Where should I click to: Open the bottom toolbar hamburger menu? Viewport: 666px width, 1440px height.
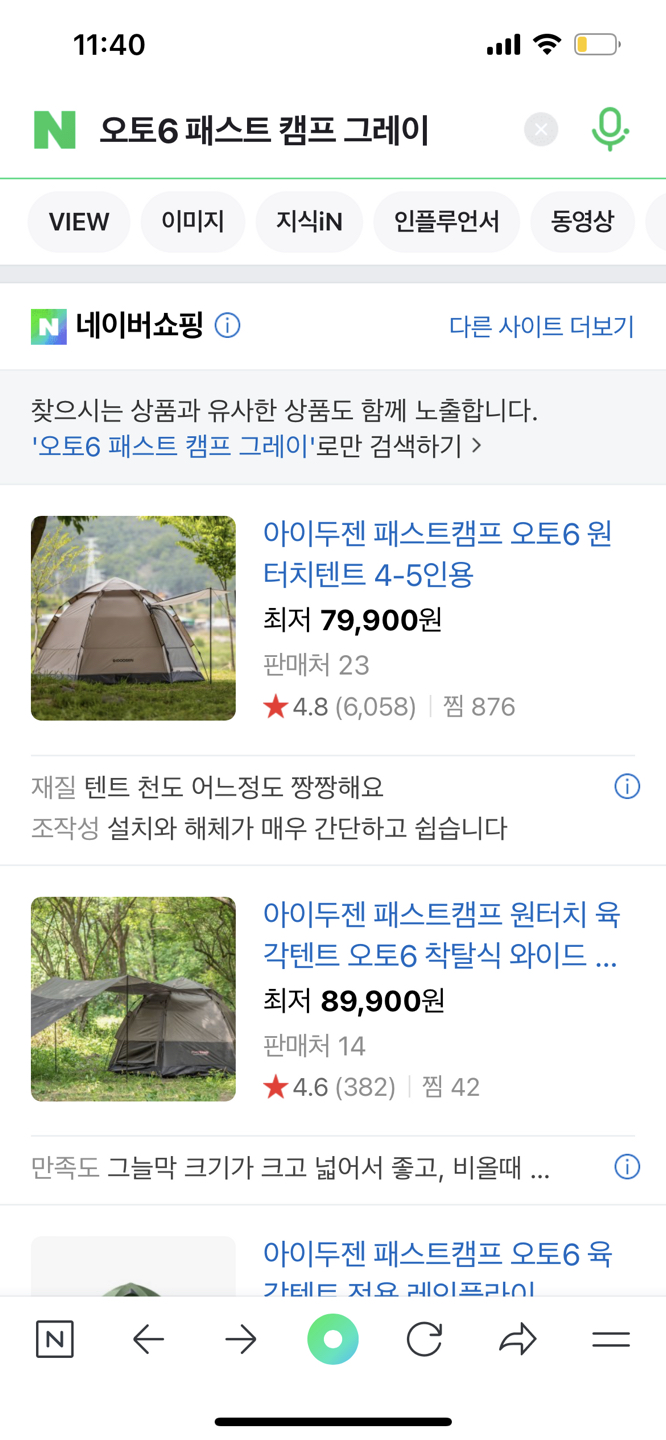click(x=611, y=1339)
